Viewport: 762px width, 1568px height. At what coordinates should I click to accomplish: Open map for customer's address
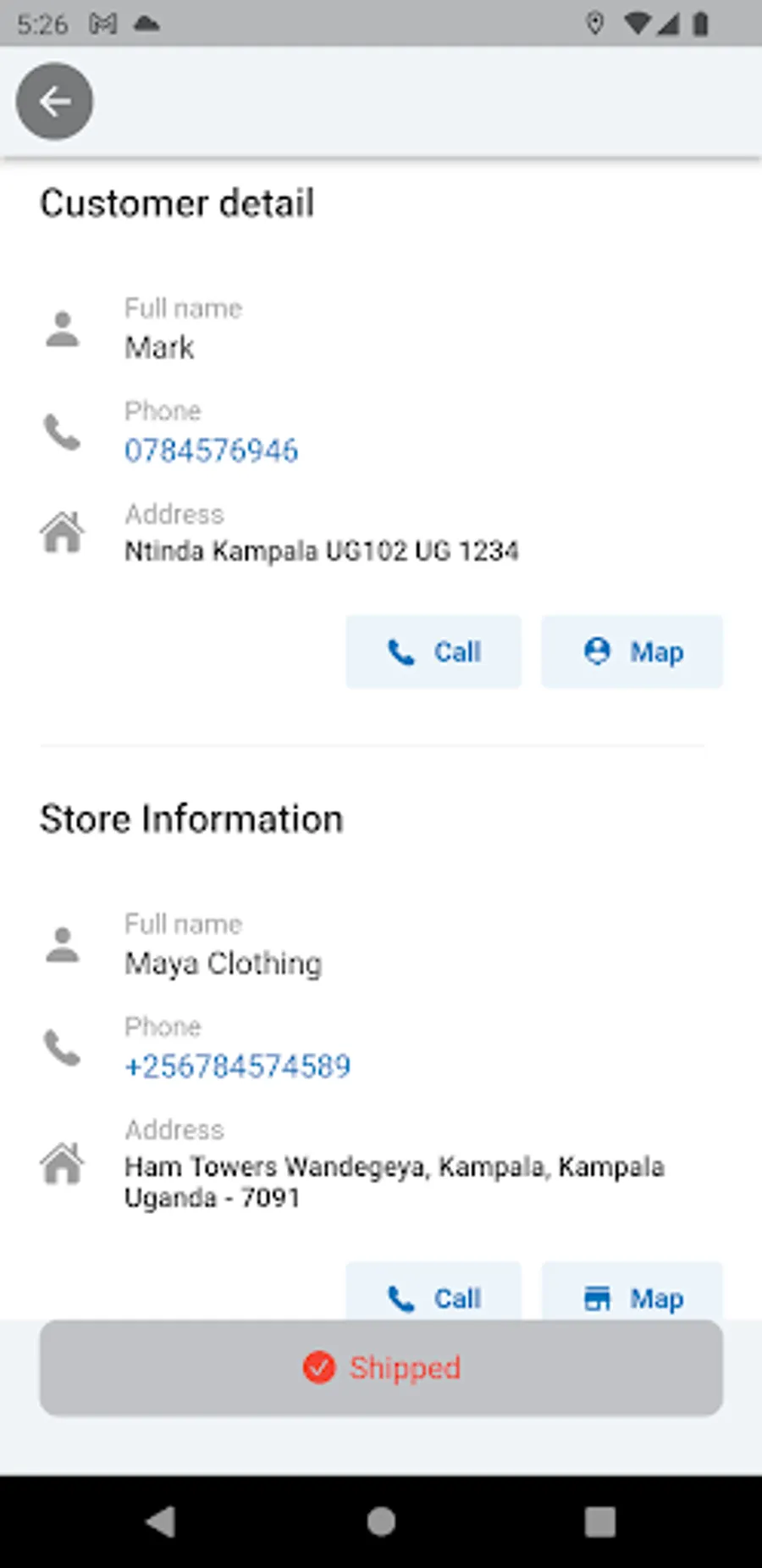[632, 651]
